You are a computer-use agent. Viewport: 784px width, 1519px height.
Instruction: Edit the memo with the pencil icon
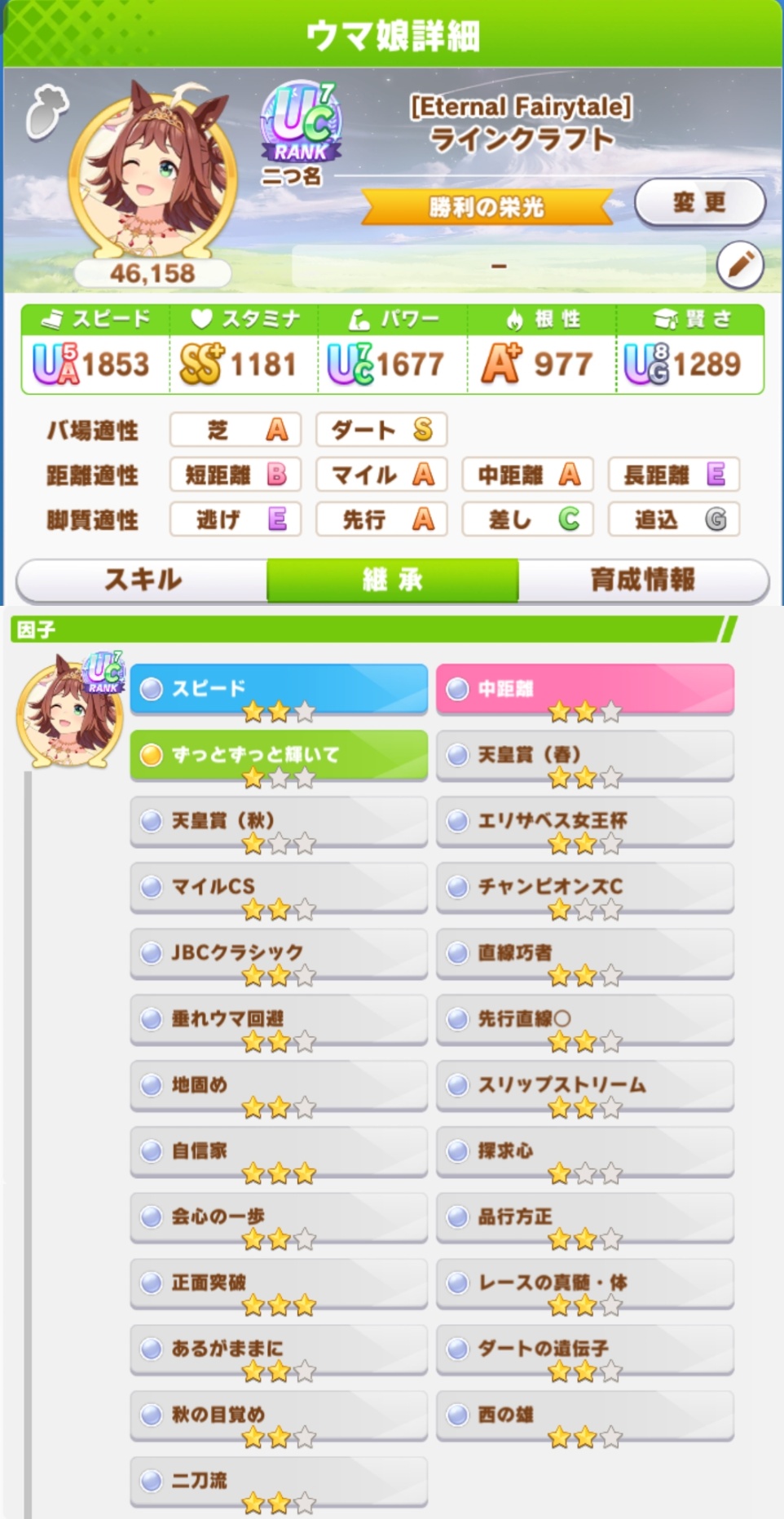pos(739,265)
